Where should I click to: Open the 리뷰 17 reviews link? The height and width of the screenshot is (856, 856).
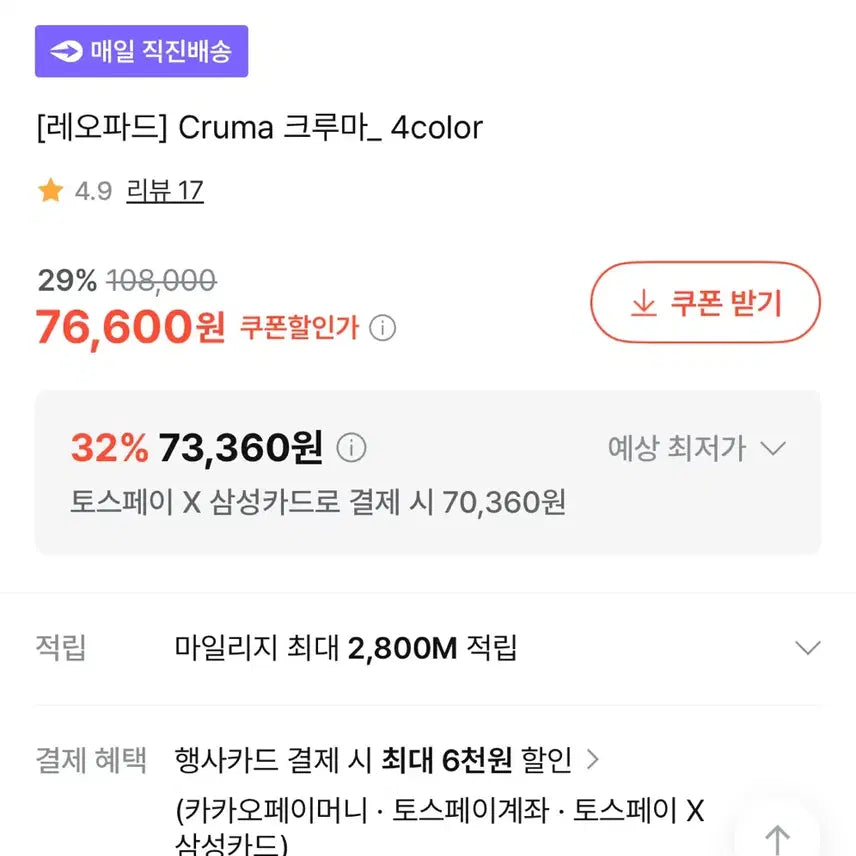[x=165, y=190]
